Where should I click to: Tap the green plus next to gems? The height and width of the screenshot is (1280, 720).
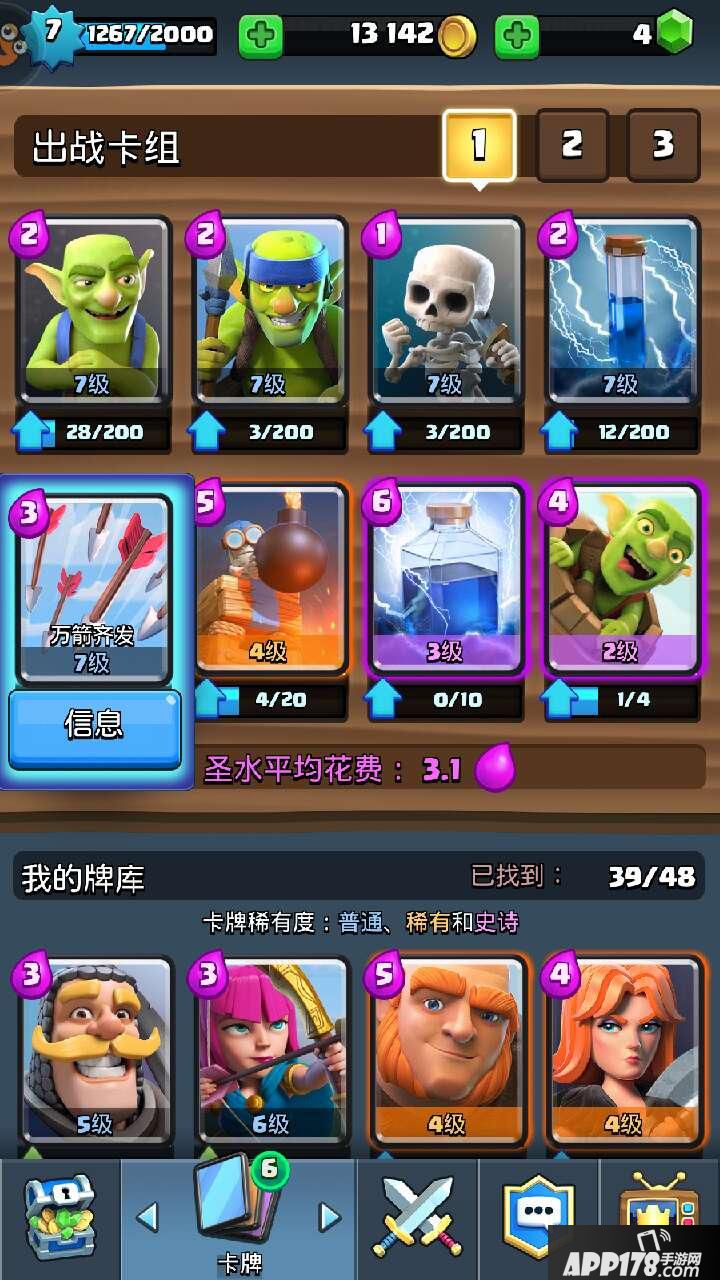click(x=517, y=36)
